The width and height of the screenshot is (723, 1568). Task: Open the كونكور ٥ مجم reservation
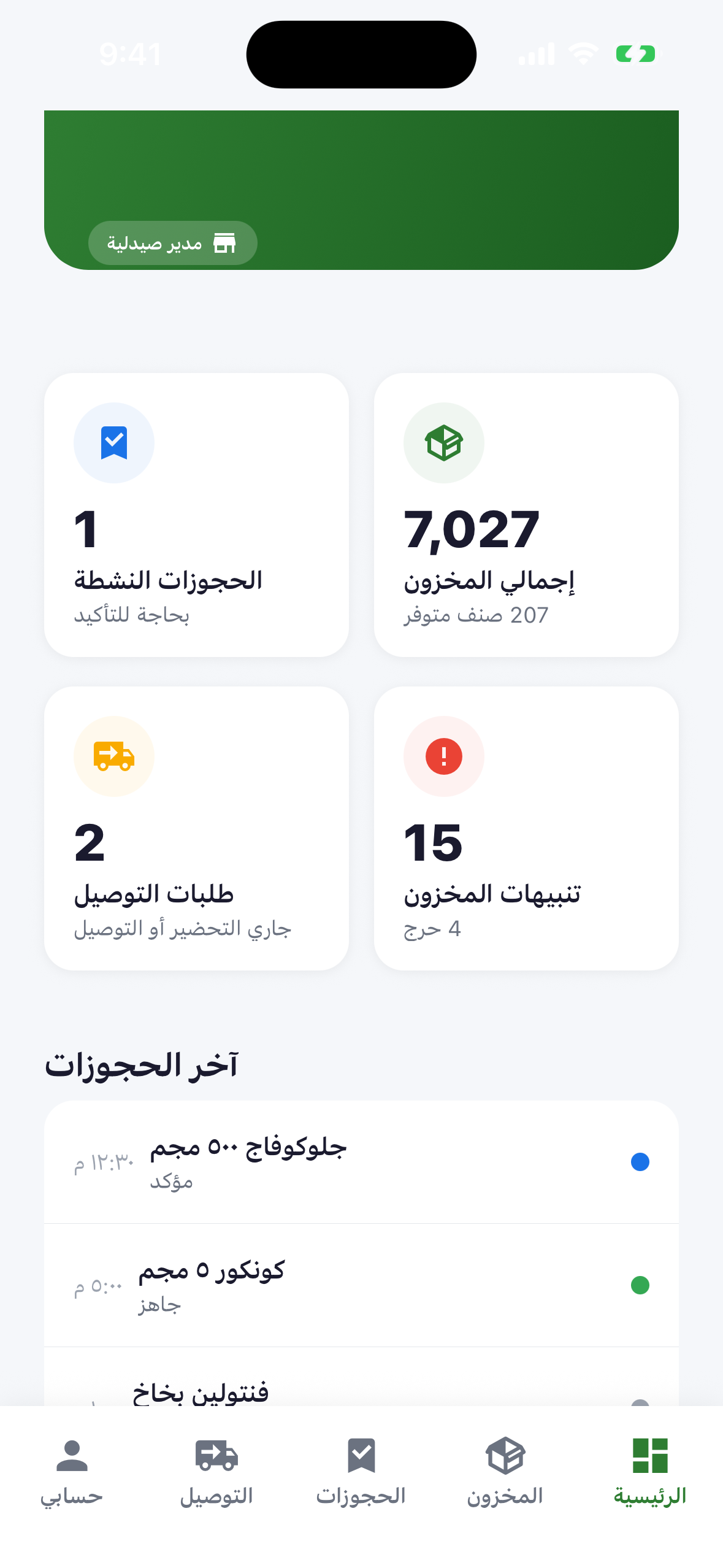click(362, 1285)
